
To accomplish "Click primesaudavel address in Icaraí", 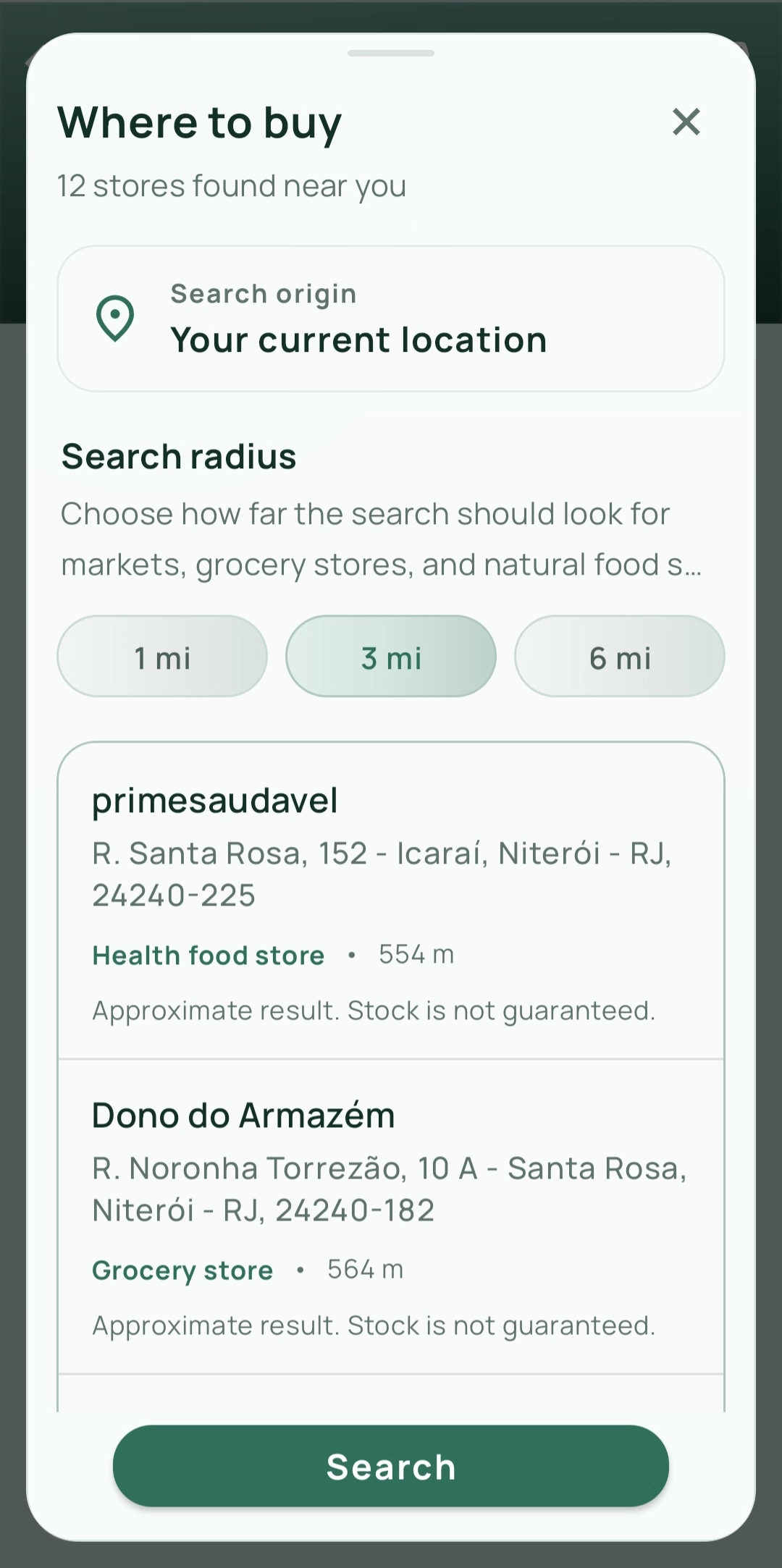I will click(x=382, y=874).
